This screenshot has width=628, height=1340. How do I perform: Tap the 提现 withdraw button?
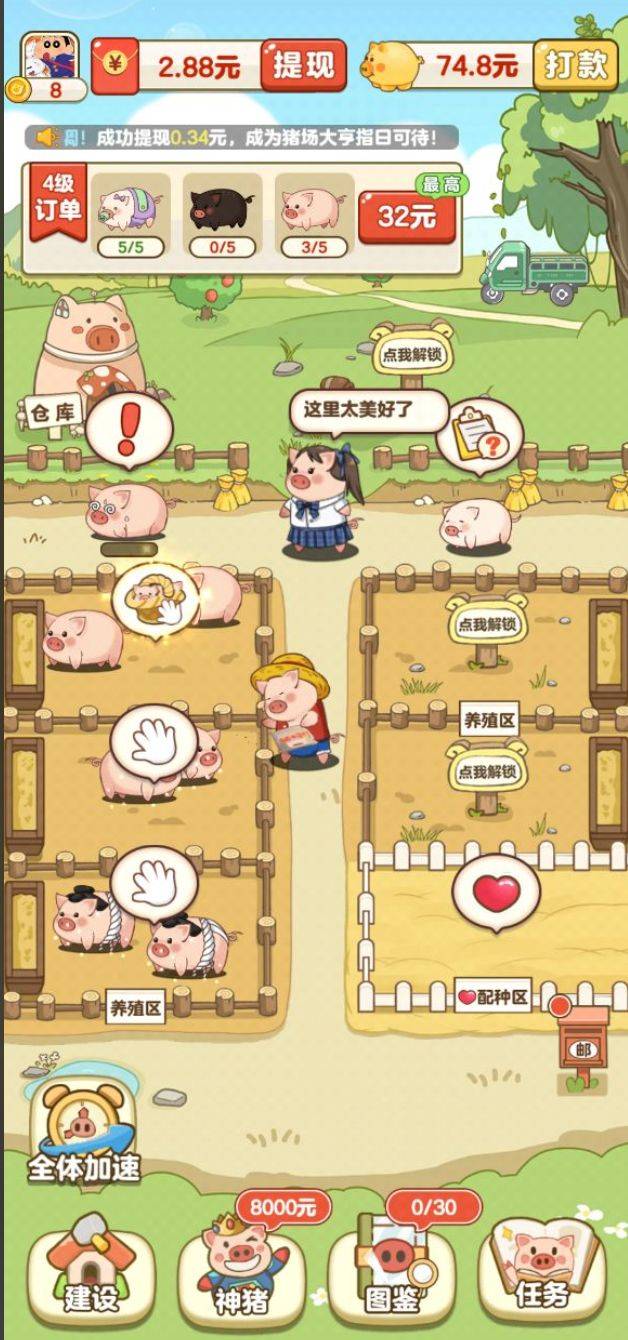coord(303,66)
